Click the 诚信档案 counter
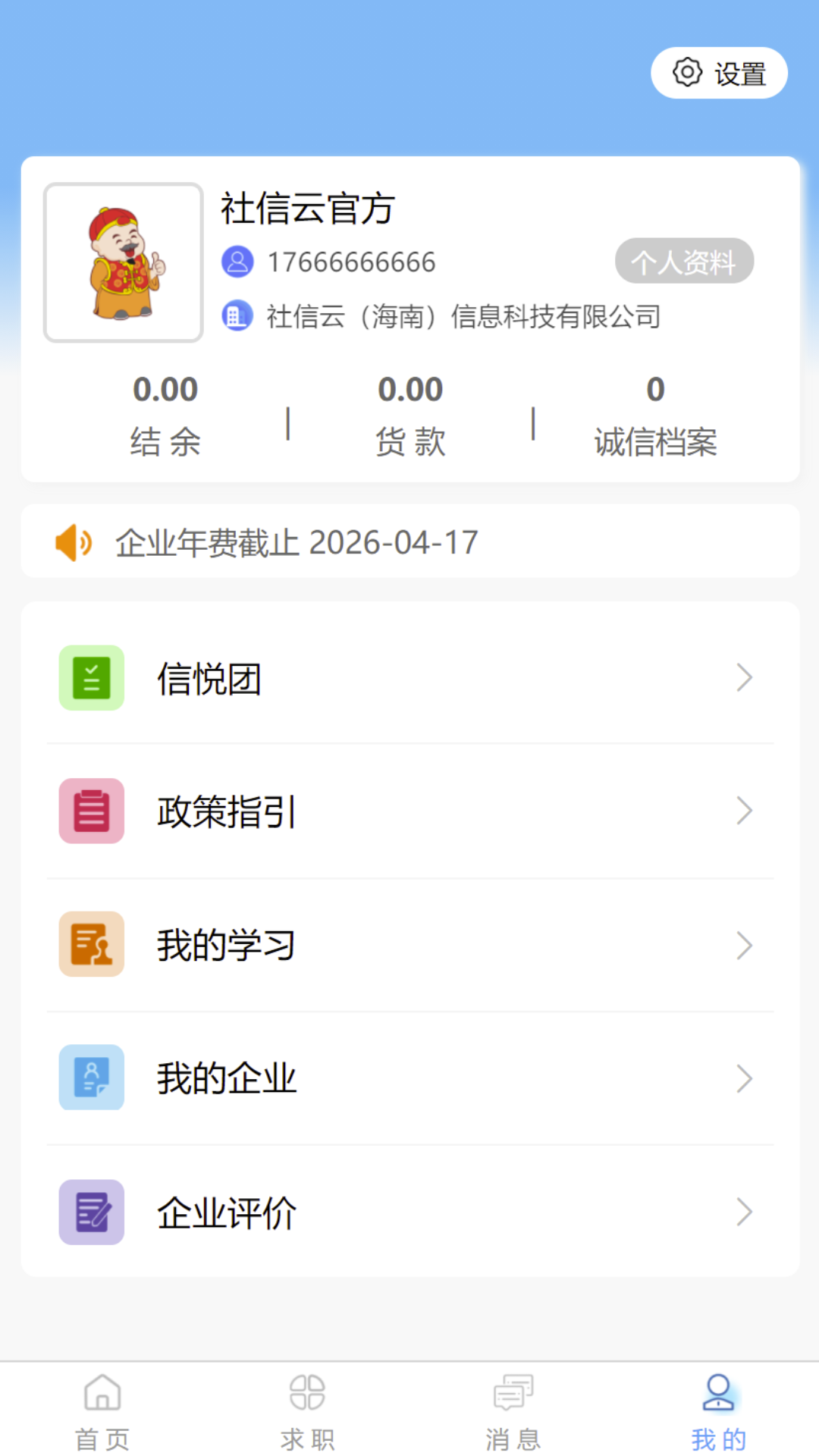This screenshot has height=1456, width=819. (657, 413)
